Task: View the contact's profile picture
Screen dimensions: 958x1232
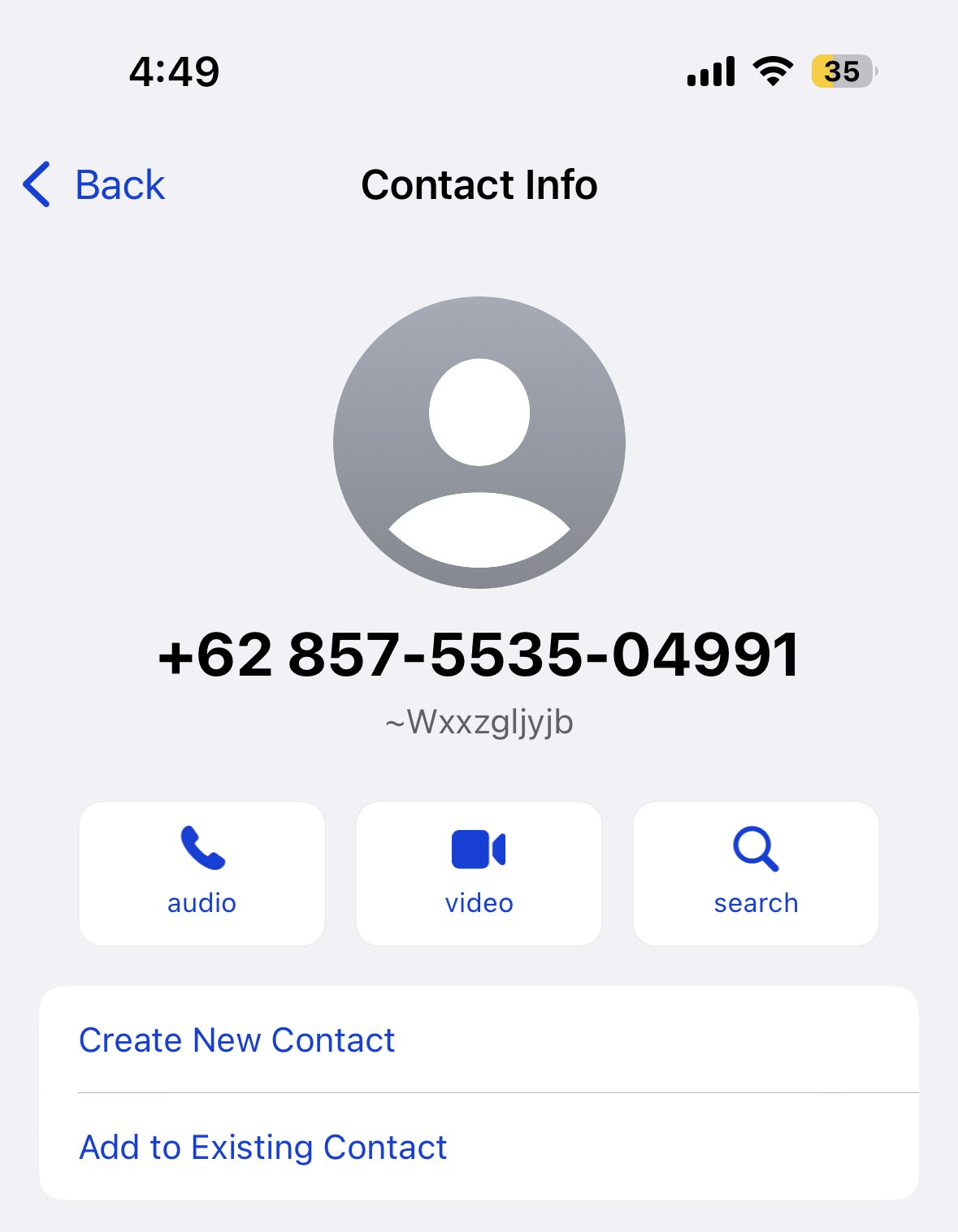Action: point(479,443)
